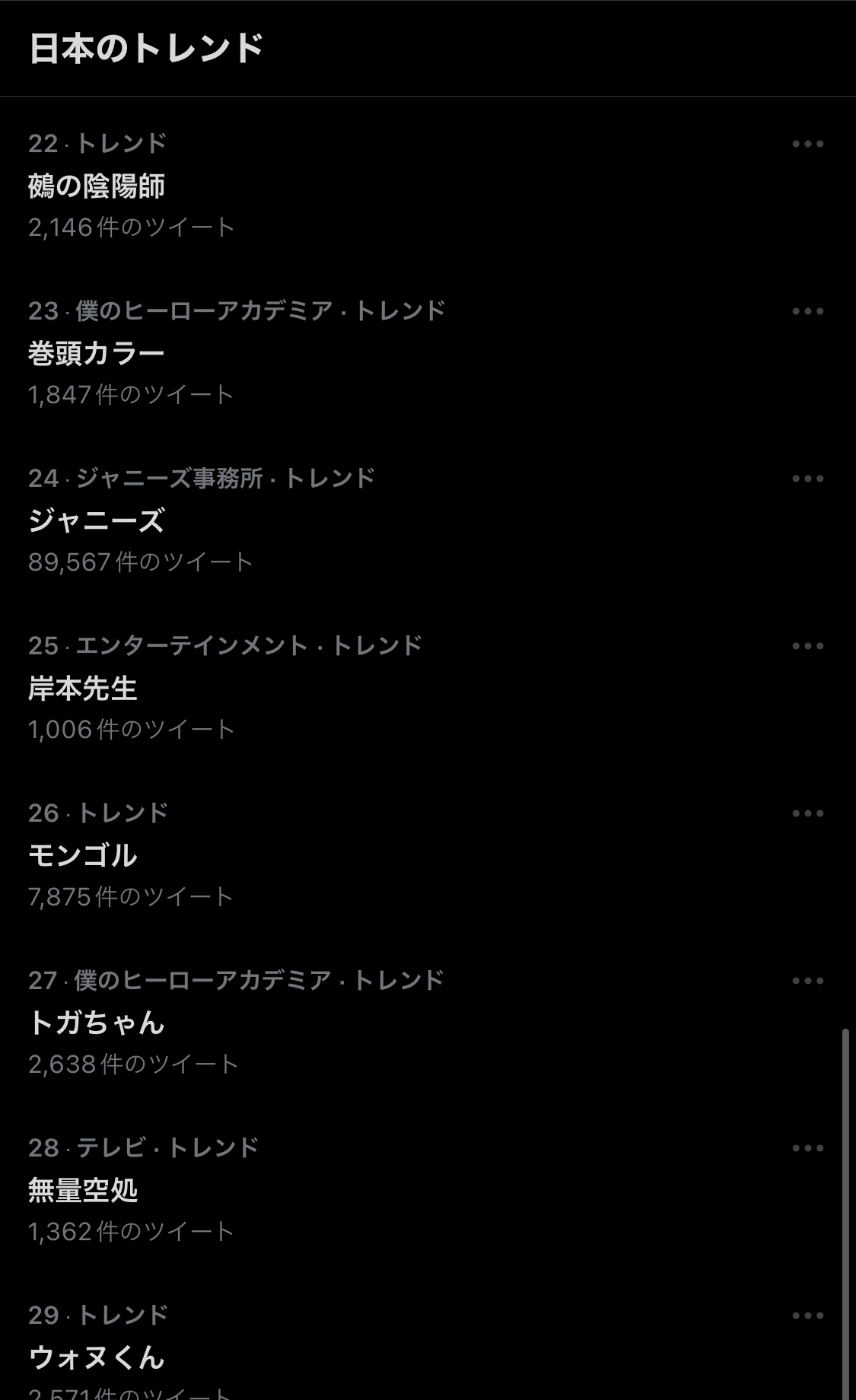This screenshot has width=856, height=1400.
Task: Open more options for トガちゃん
Action: pyautogui.click(x=807, y=981)
